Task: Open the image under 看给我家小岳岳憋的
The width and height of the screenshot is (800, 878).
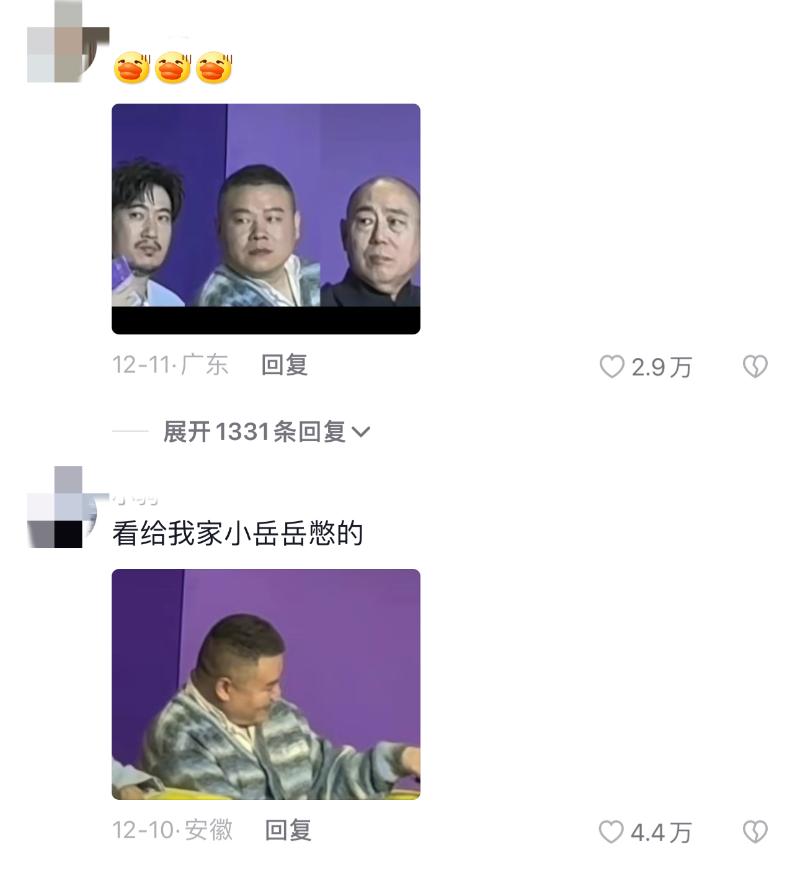Action: click(x=265, y=684)
